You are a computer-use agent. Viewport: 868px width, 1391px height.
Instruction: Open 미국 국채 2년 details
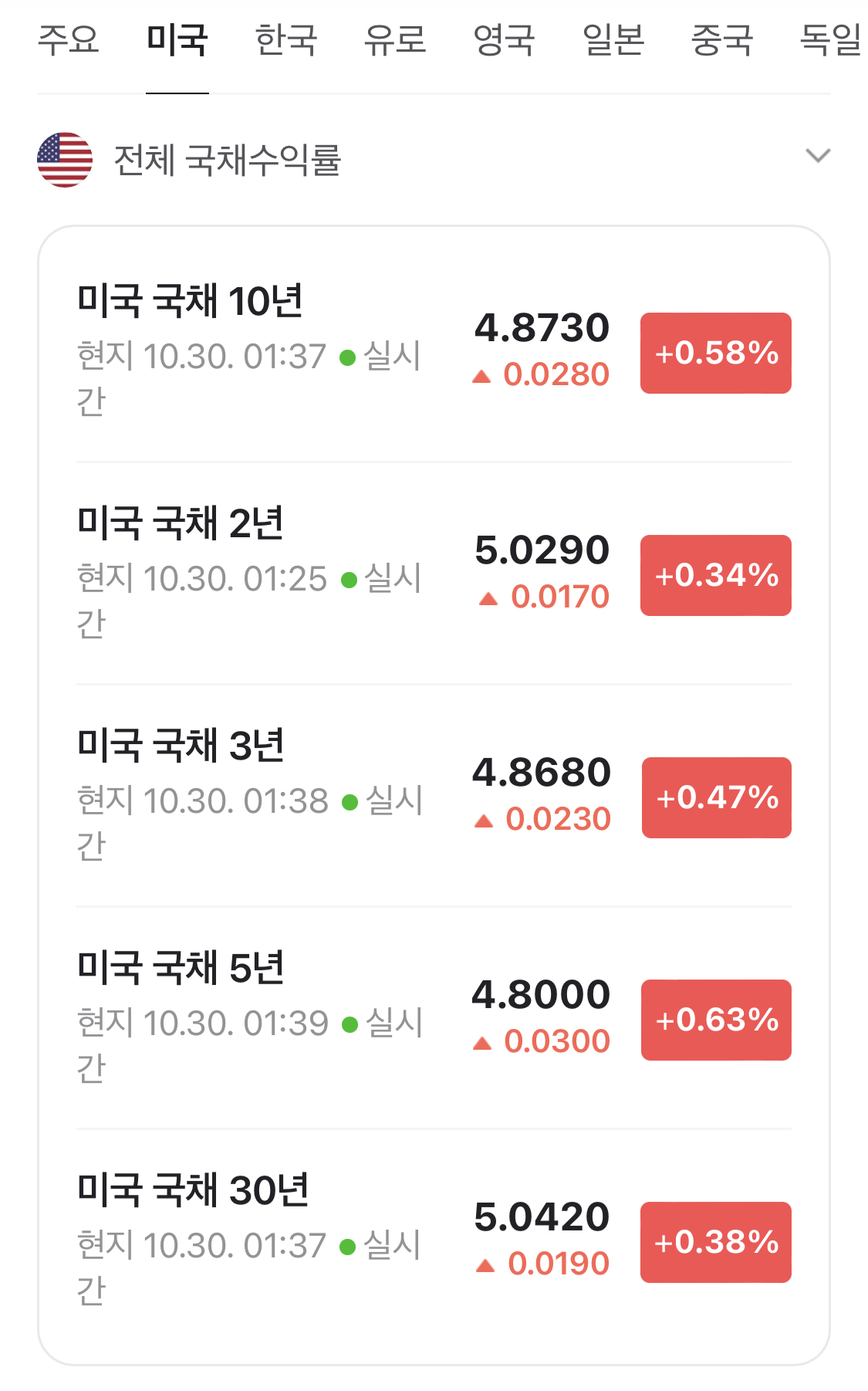click(x=434, y=574)
